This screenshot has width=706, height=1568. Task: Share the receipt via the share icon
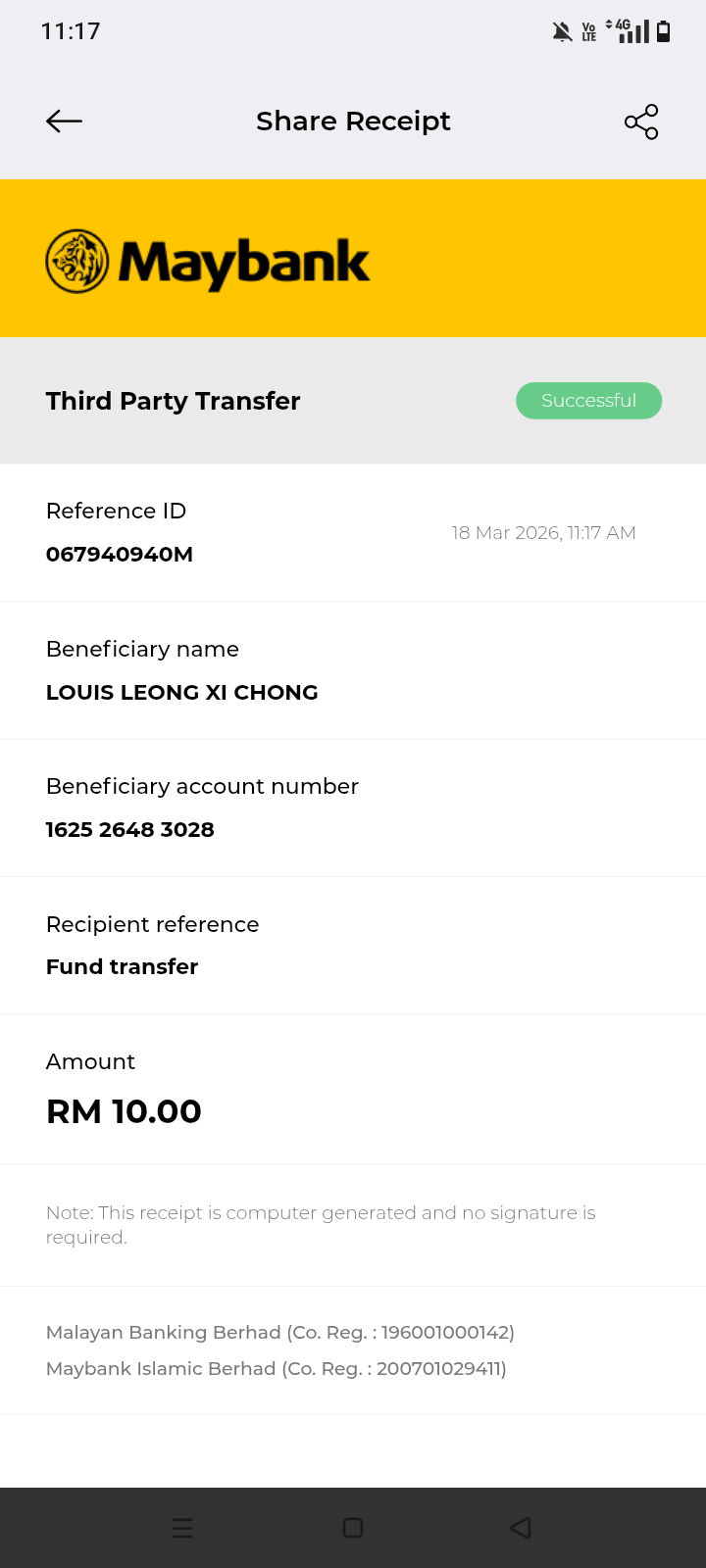coord(641,122)
